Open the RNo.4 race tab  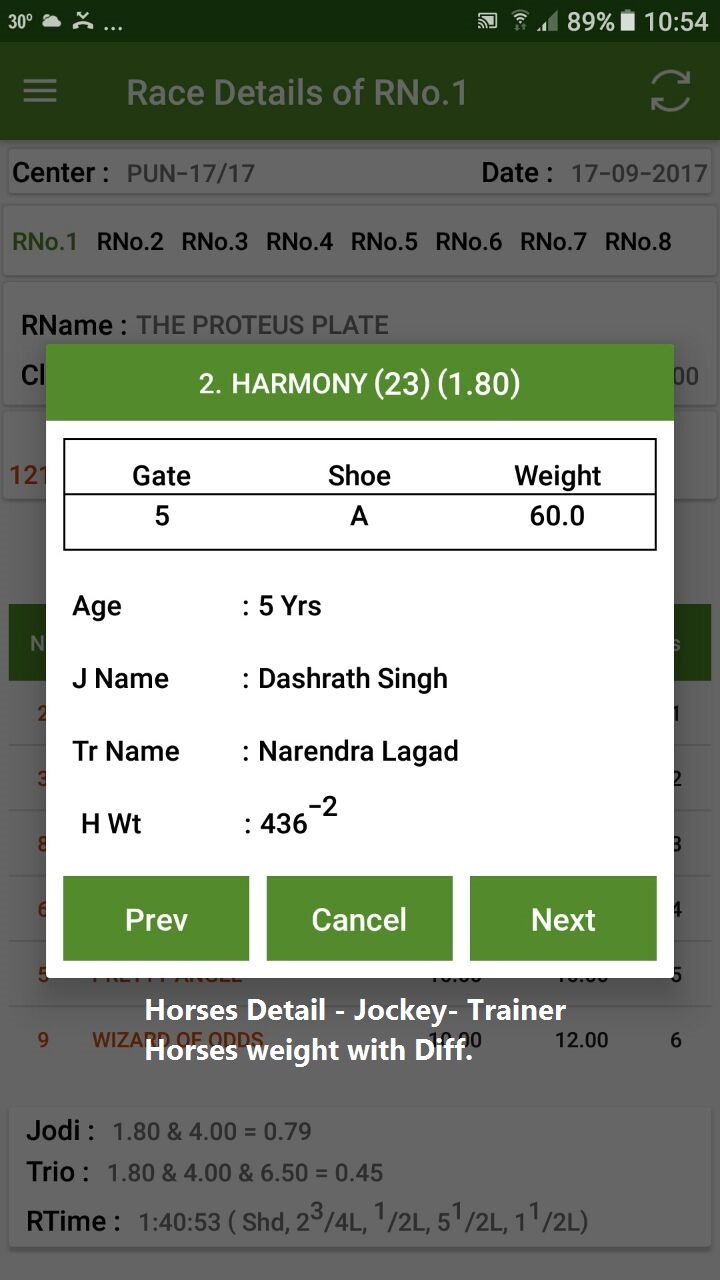pyautogui.click(x=299, y=242)
